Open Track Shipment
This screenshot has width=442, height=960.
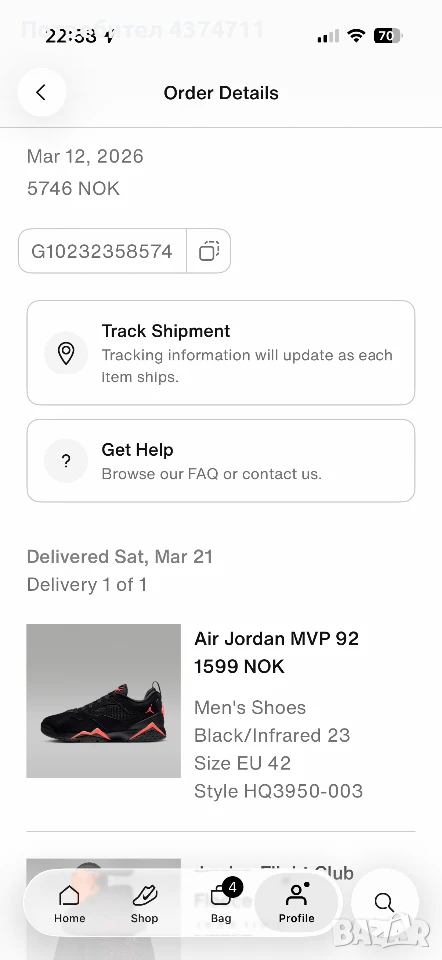coord(221,353)
